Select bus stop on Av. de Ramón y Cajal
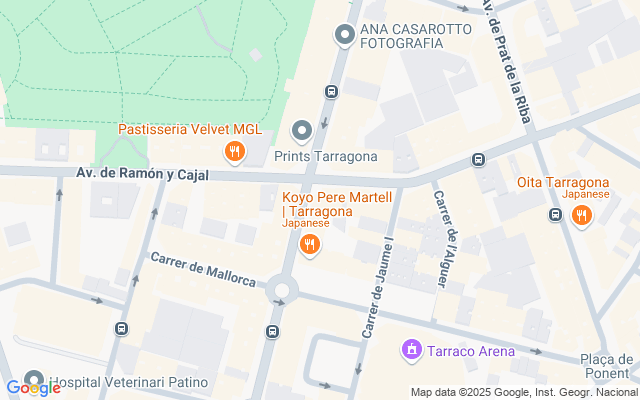This screenshot has width=640, height=400. pos(478,160)
